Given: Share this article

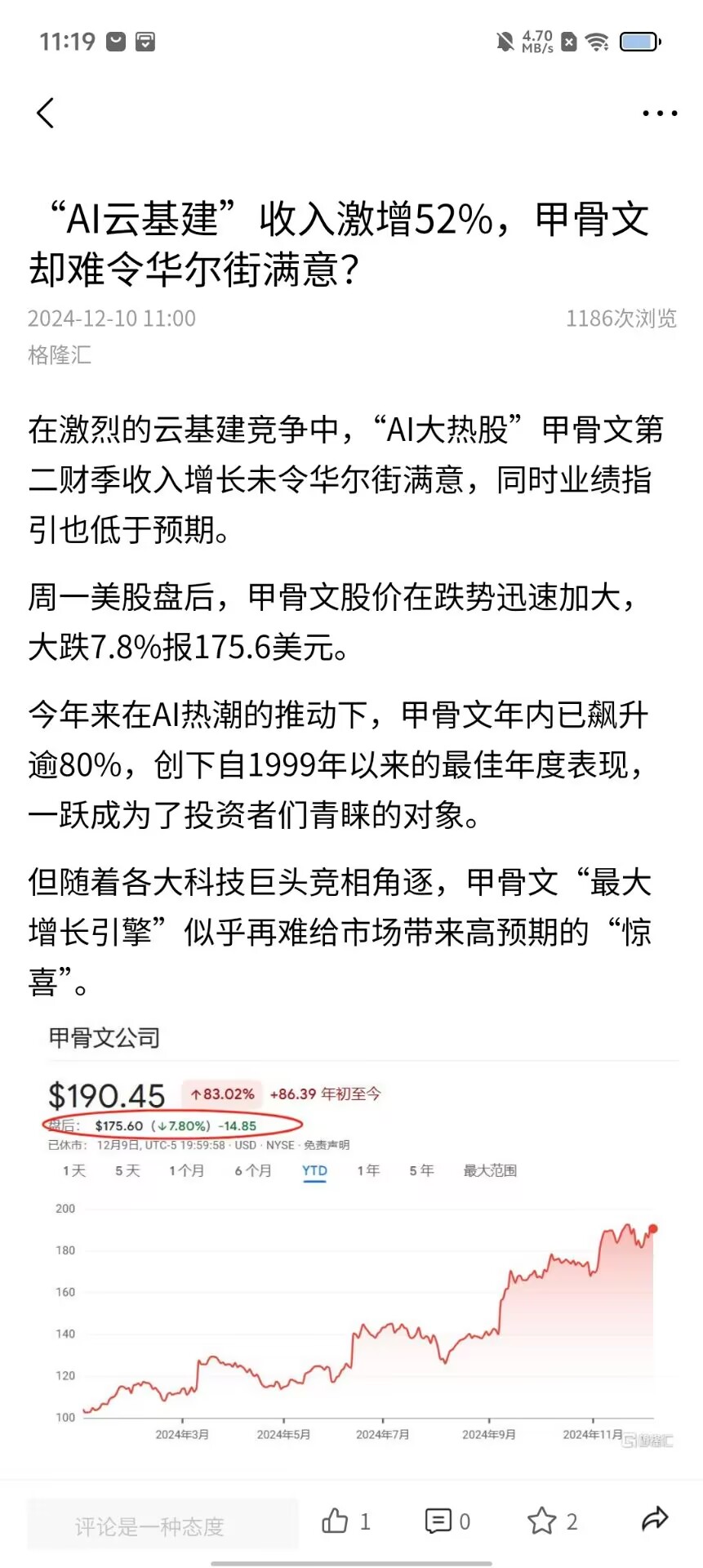Looking at the screenshot, I should pos(654,1519).
